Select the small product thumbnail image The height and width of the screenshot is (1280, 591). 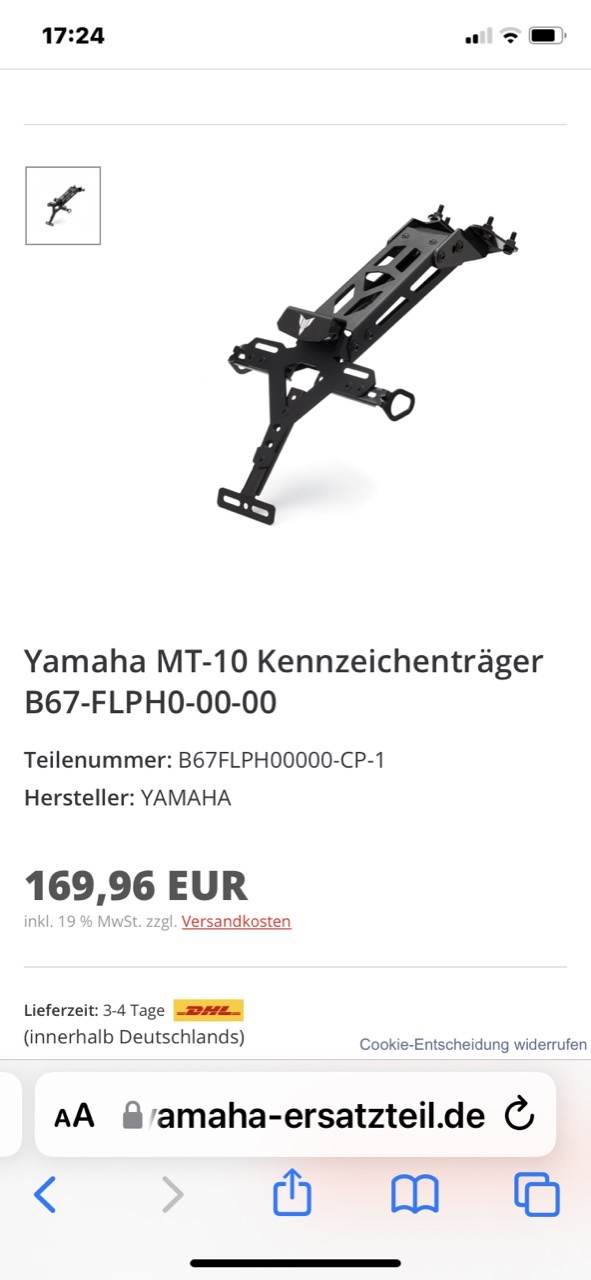click(63, 206)
